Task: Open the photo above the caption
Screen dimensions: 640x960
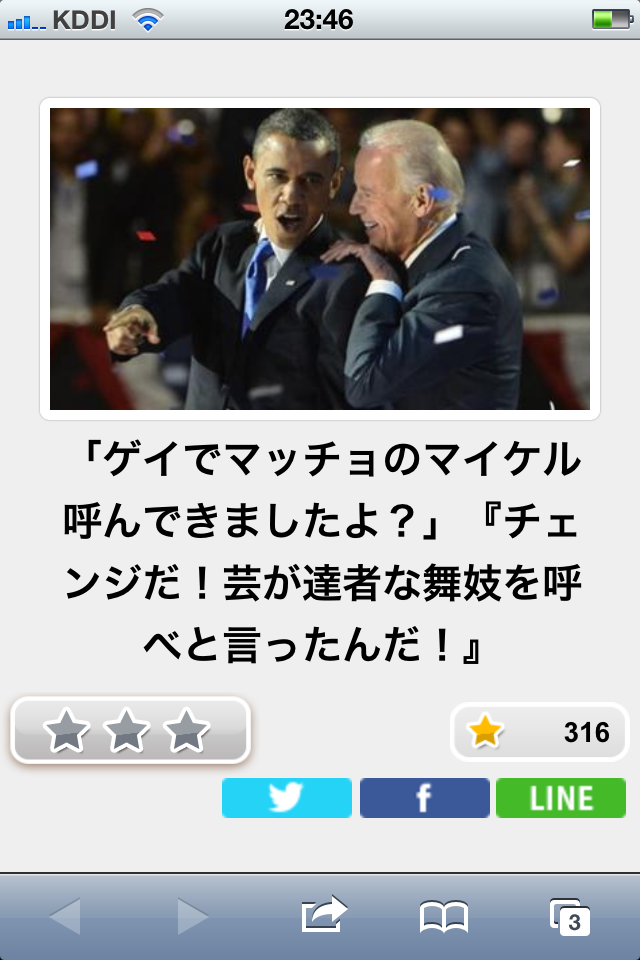Action: tap(320, 259)
